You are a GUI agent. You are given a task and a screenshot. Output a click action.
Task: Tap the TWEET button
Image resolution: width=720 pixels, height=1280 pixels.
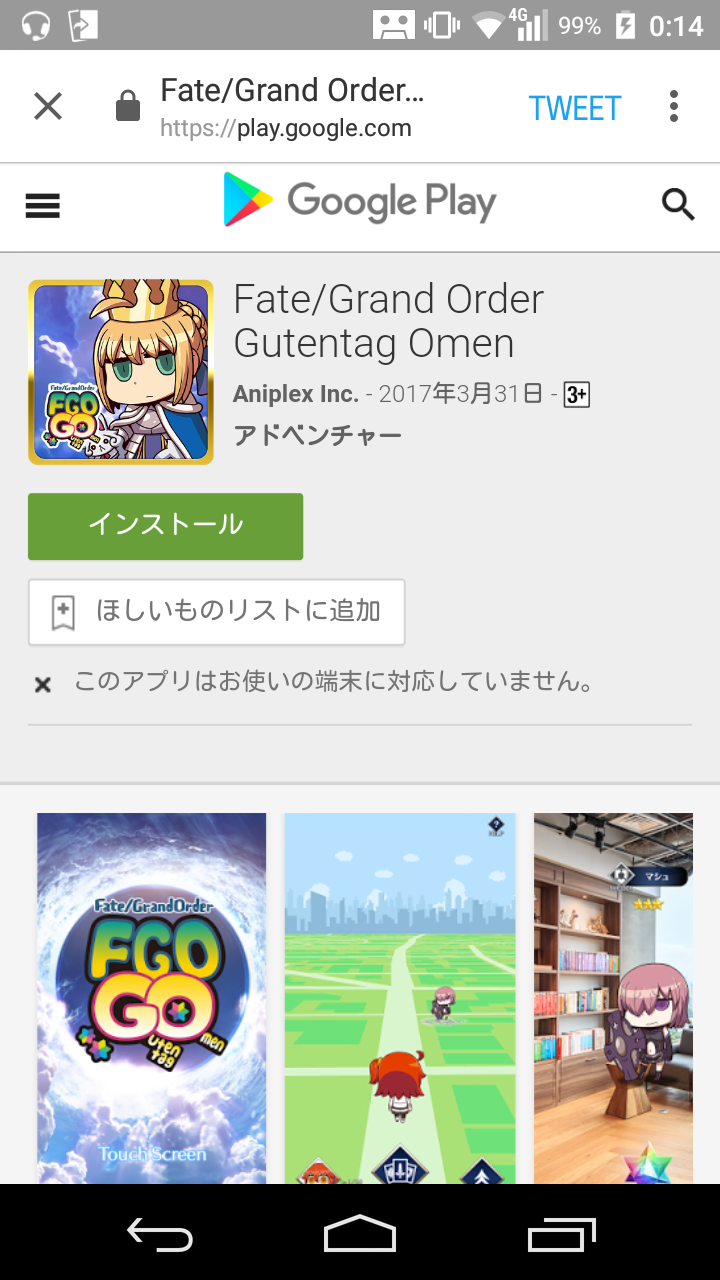[575, 108]
